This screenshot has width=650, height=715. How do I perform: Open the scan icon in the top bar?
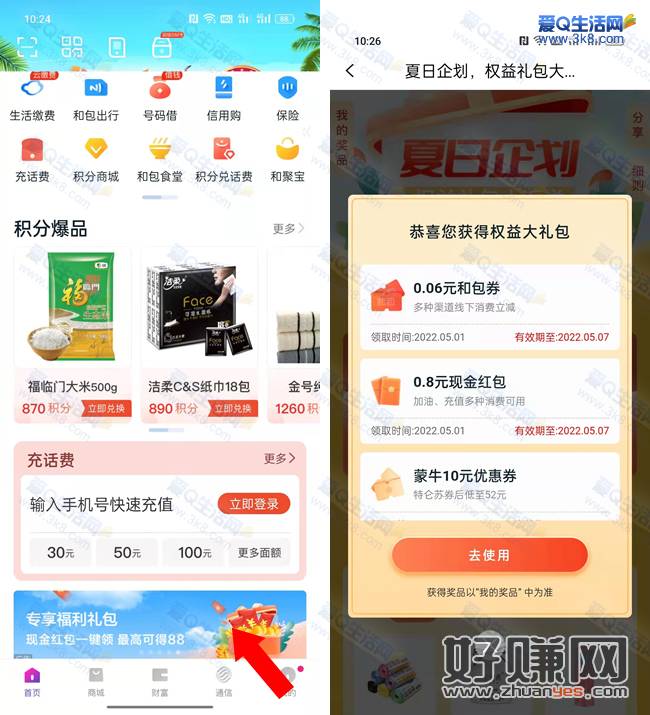27,47
